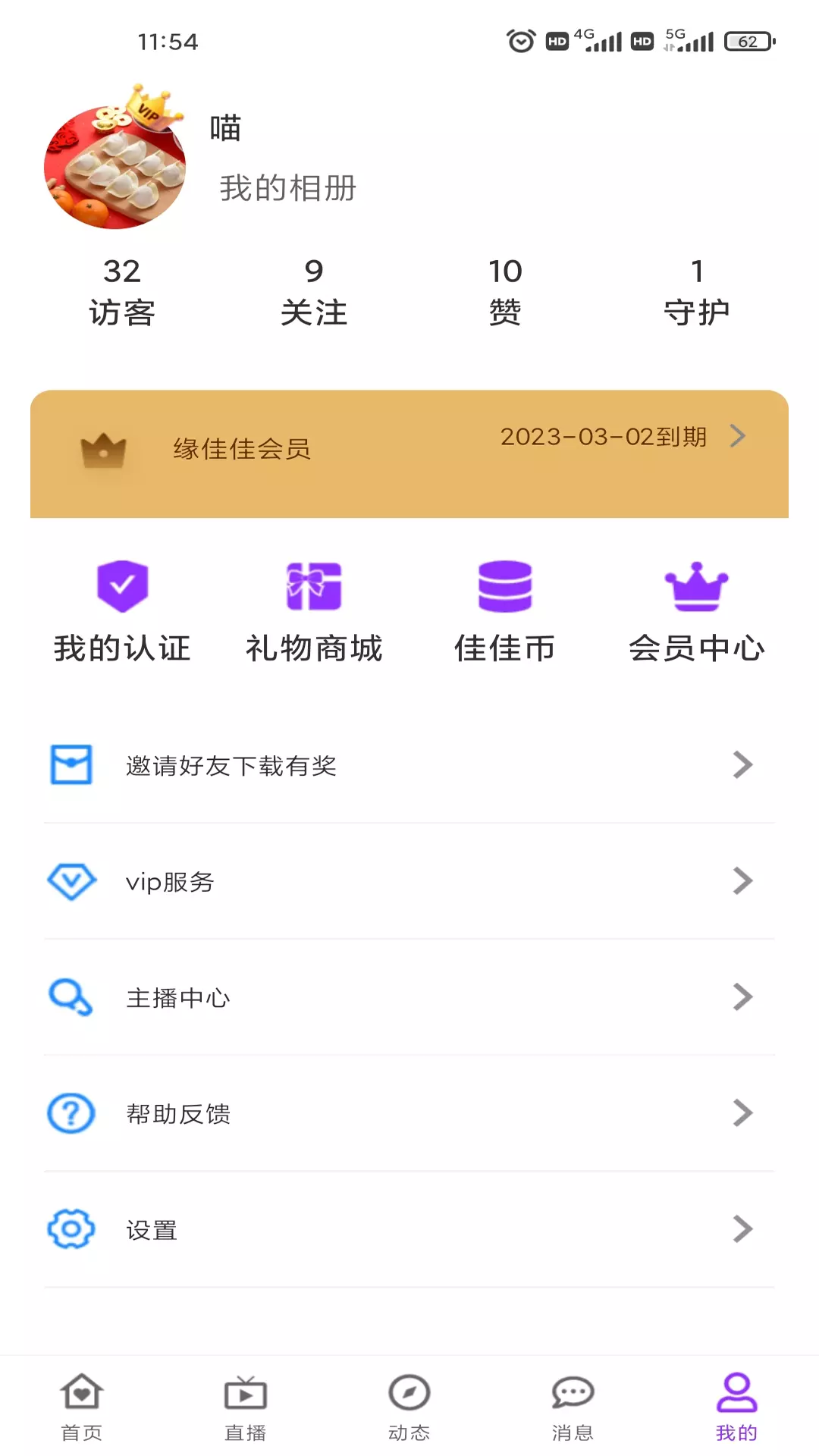819x1456 pixels.
Task: Open 帮助反馈 help and feedback
Action: coord(409,1113)
